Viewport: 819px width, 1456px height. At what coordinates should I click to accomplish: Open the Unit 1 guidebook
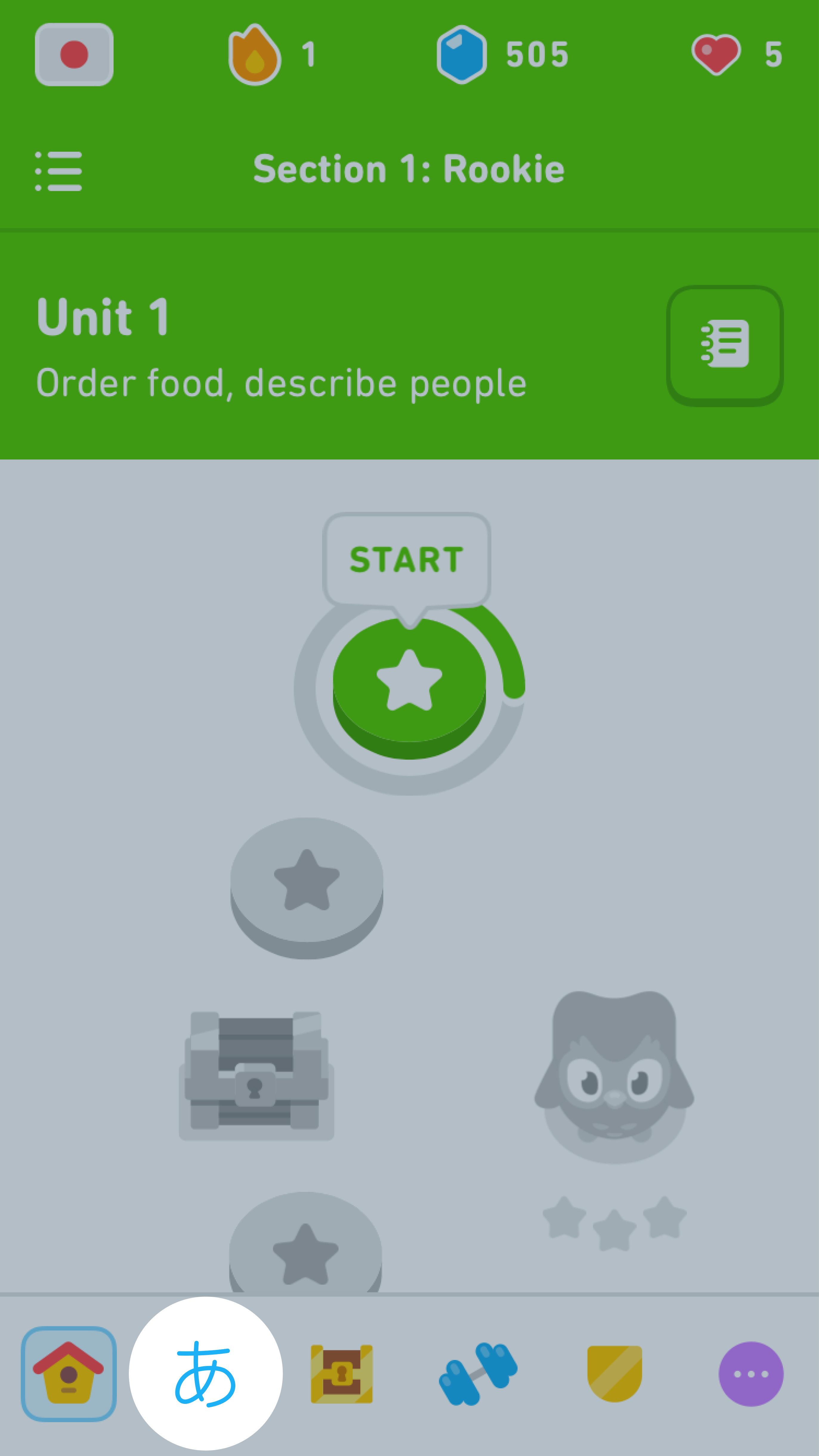[724, 345]
